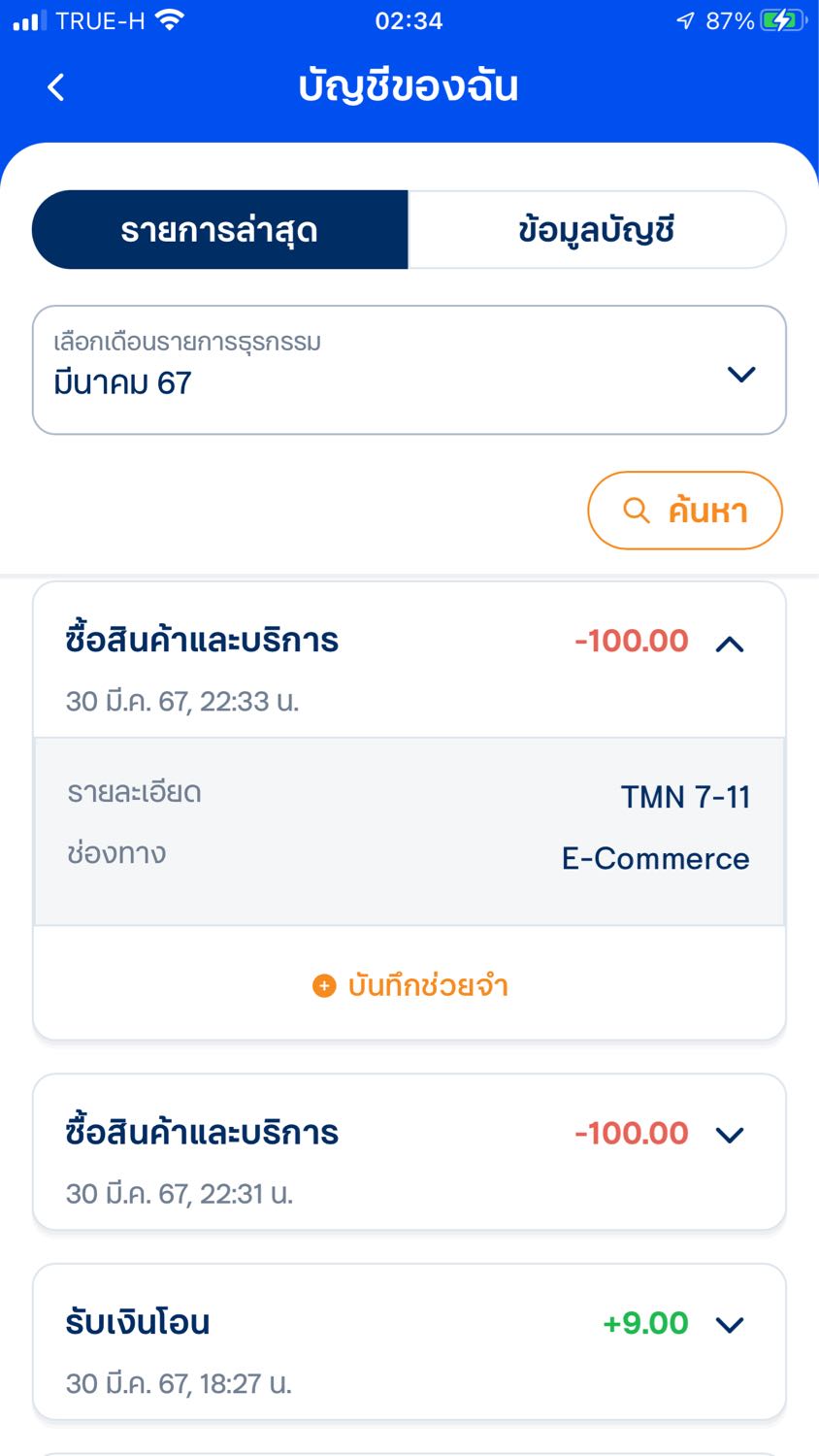
Task: Tap the ค้นหา search button
Action: click(685, 511)
